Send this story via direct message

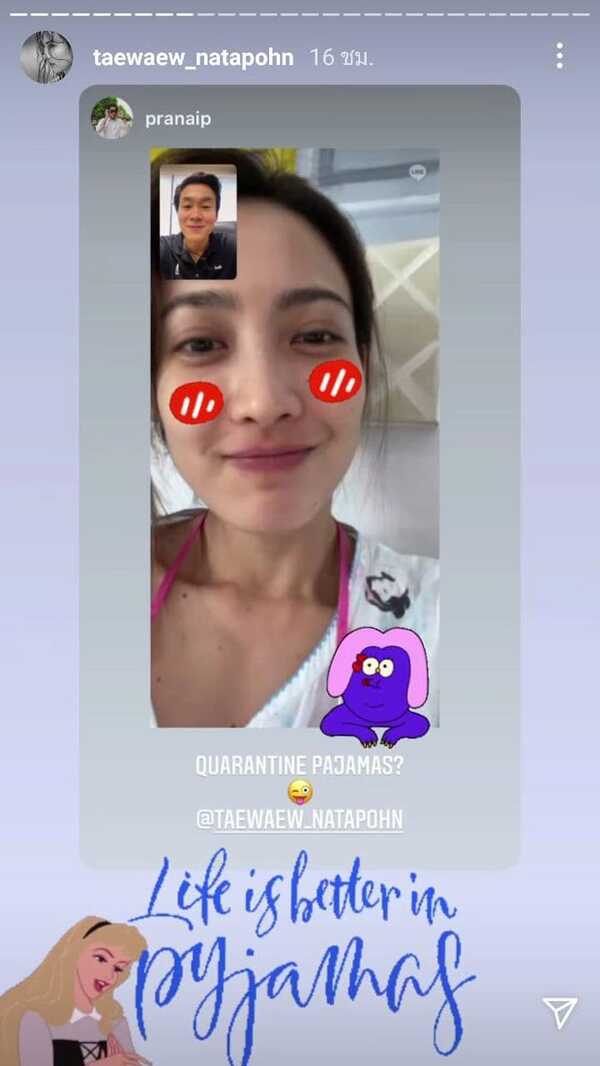pyautogui.click(x=559, y=1012)
